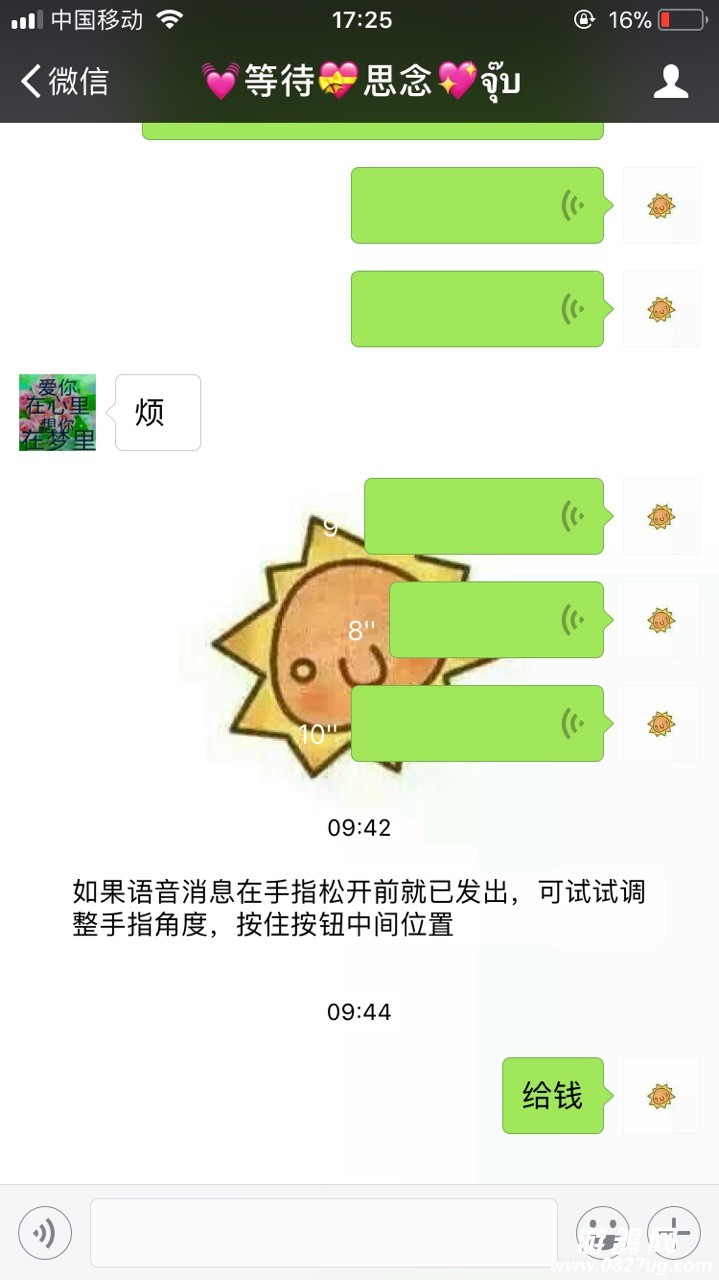Tap the sun avatar beside 给钱

pos(660,1095)
